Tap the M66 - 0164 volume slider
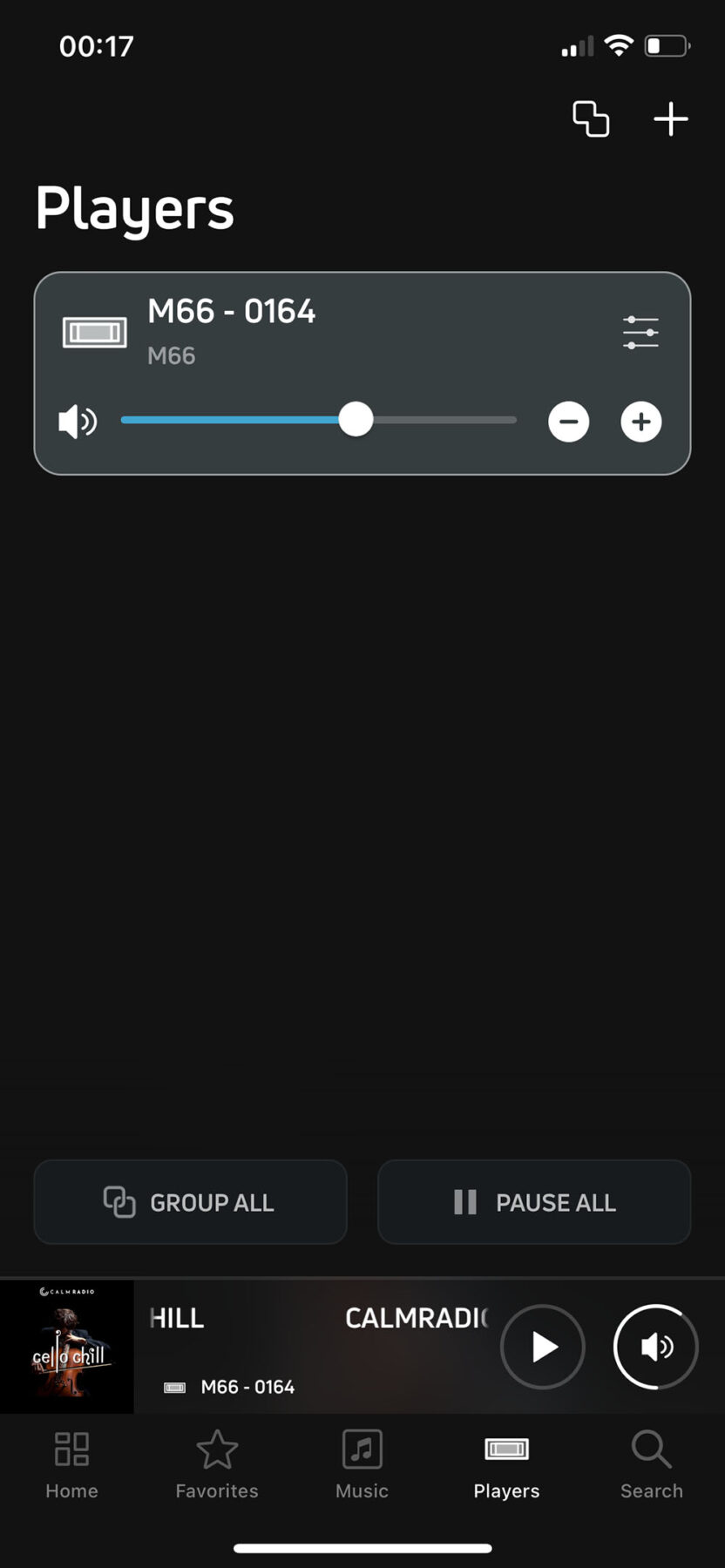Image resolution: width=725 pixels, height=1568 pixels. coord(356,420)
